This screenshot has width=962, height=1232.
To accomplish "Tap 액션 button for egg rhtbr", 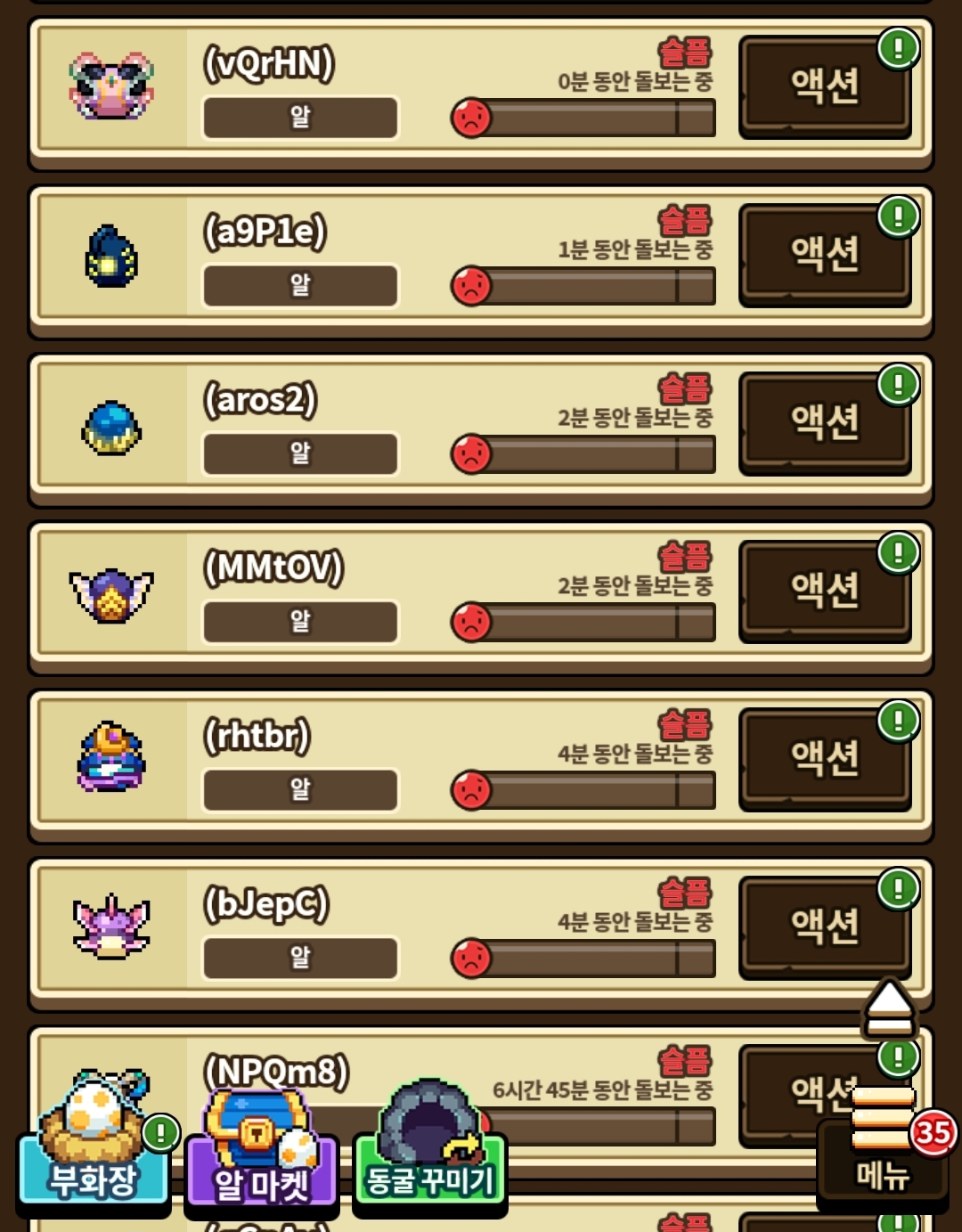I will (x=824, y=759).
